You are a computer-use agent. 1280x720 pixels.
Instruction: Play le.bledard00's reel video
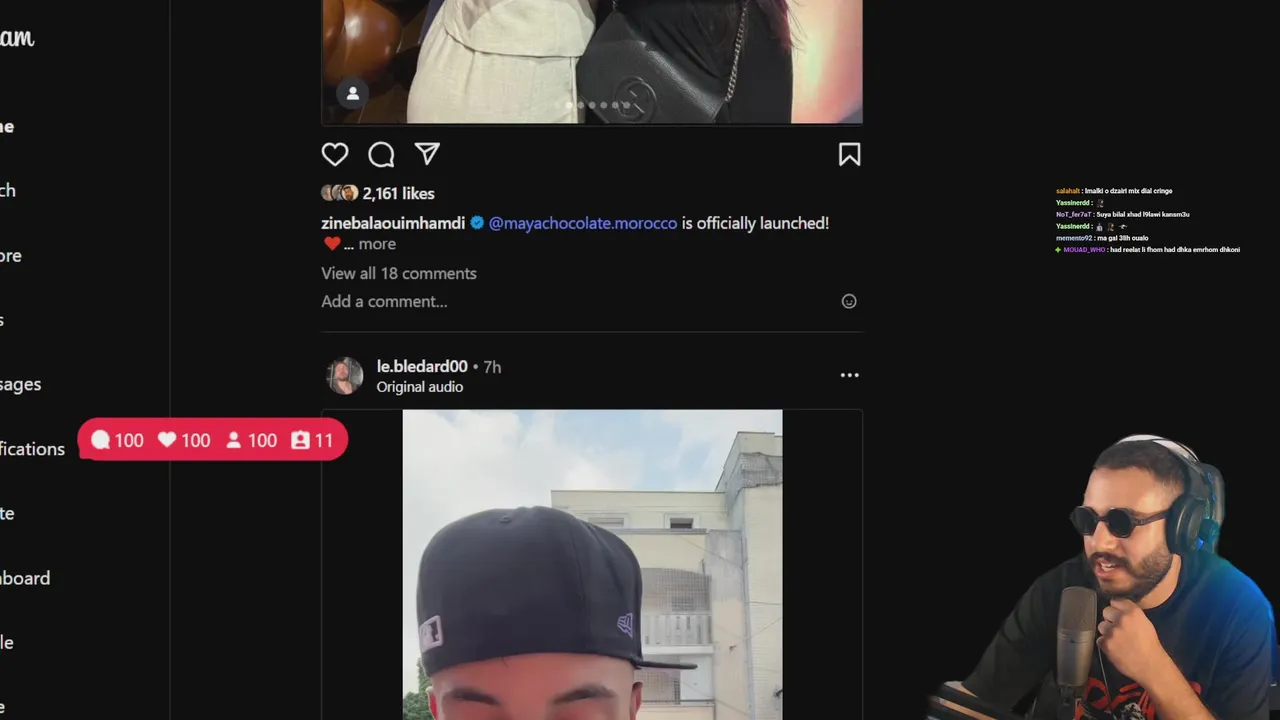pos(592,565)
